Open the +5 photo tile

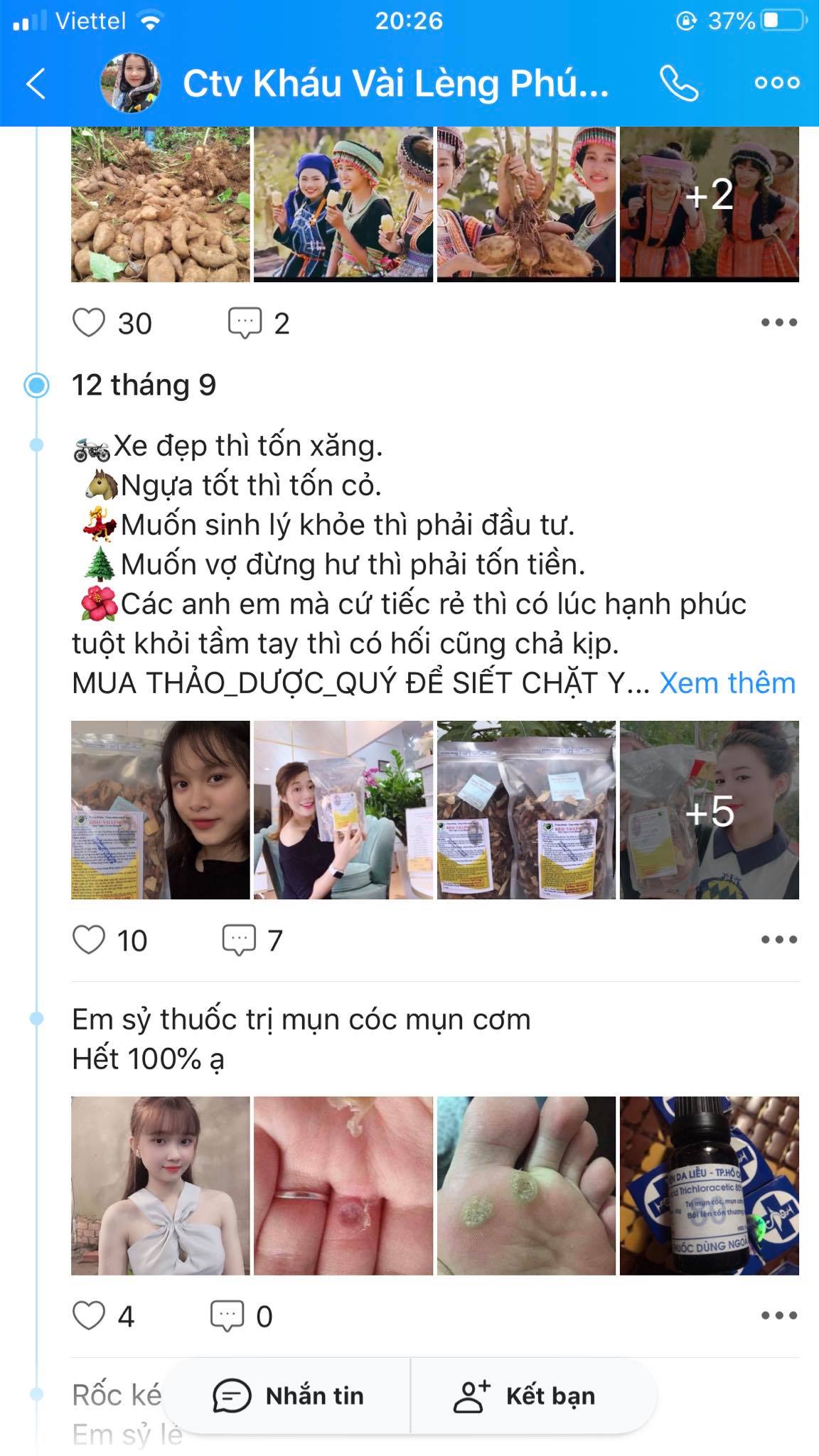pyautogui.click(x=709, y=810)
